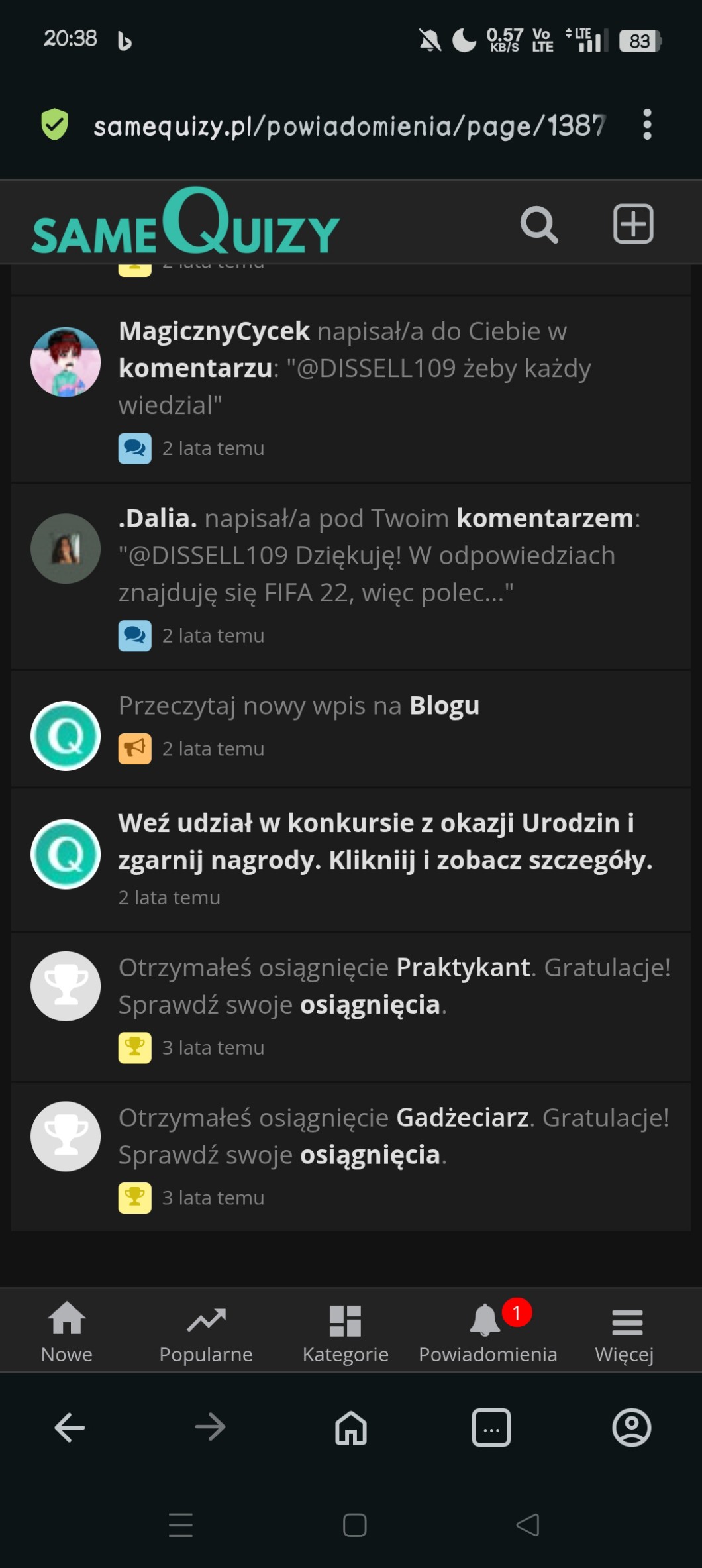The height and width of the screenshot is (1568, 702).
Task: Tap the add new quiz plus icon
Action: [x=633, y=224]
